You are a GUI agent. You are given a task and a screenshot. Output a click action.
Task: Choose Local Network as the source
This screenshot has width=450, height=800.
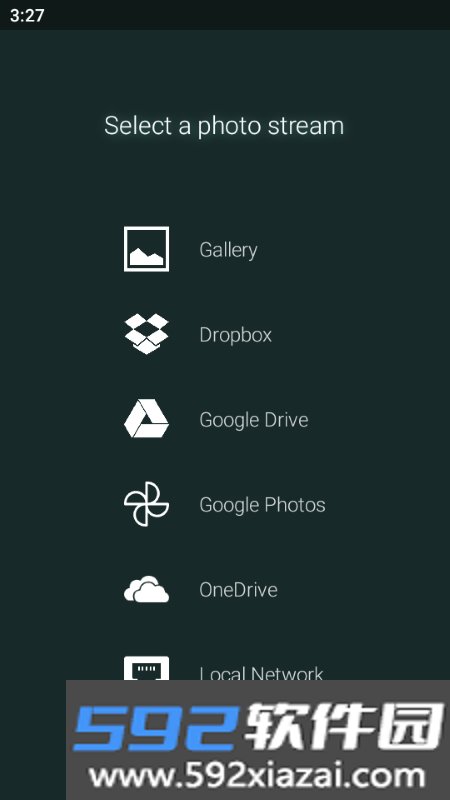click(224, 667)
